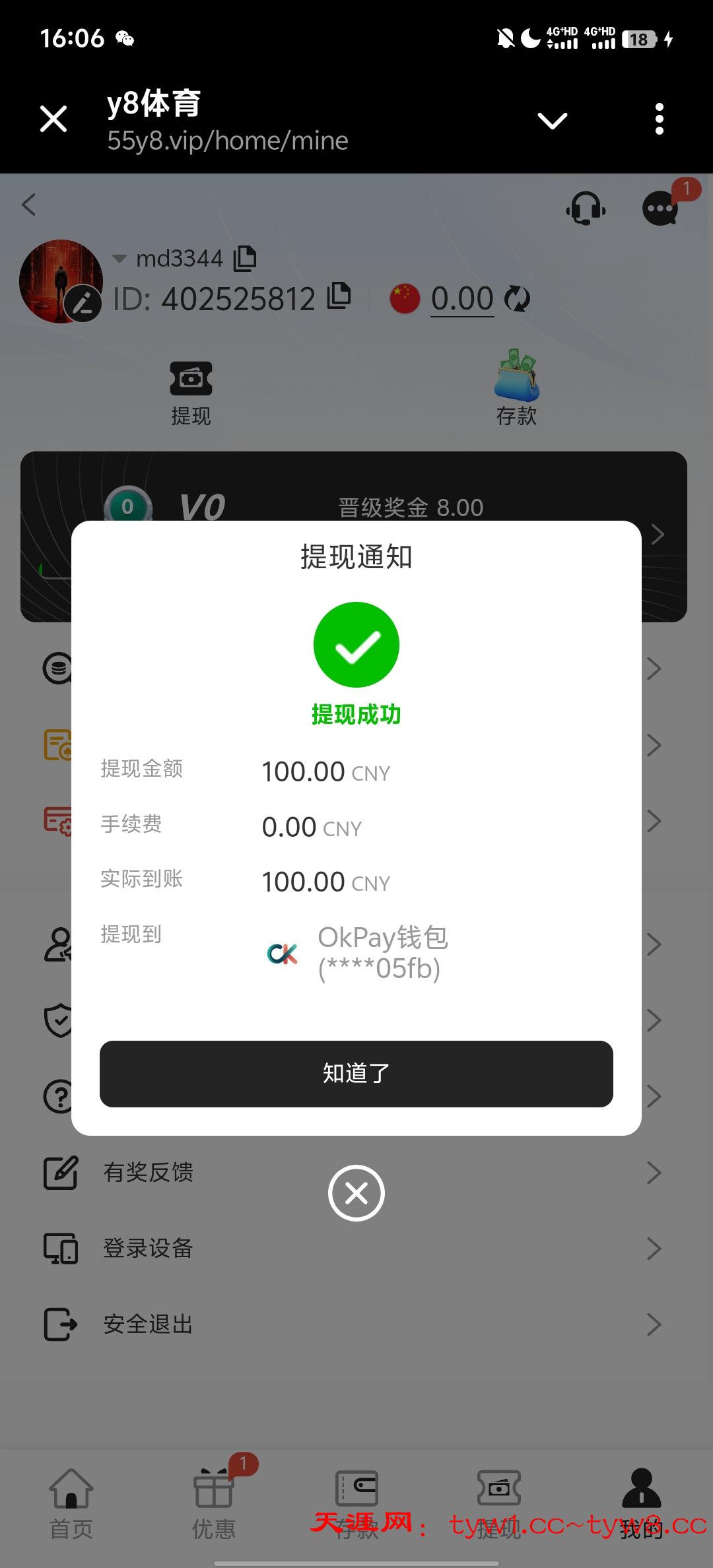Open the three-dot overflow menu
Viewport: 713px width, 1568px height.
(658, 117)
